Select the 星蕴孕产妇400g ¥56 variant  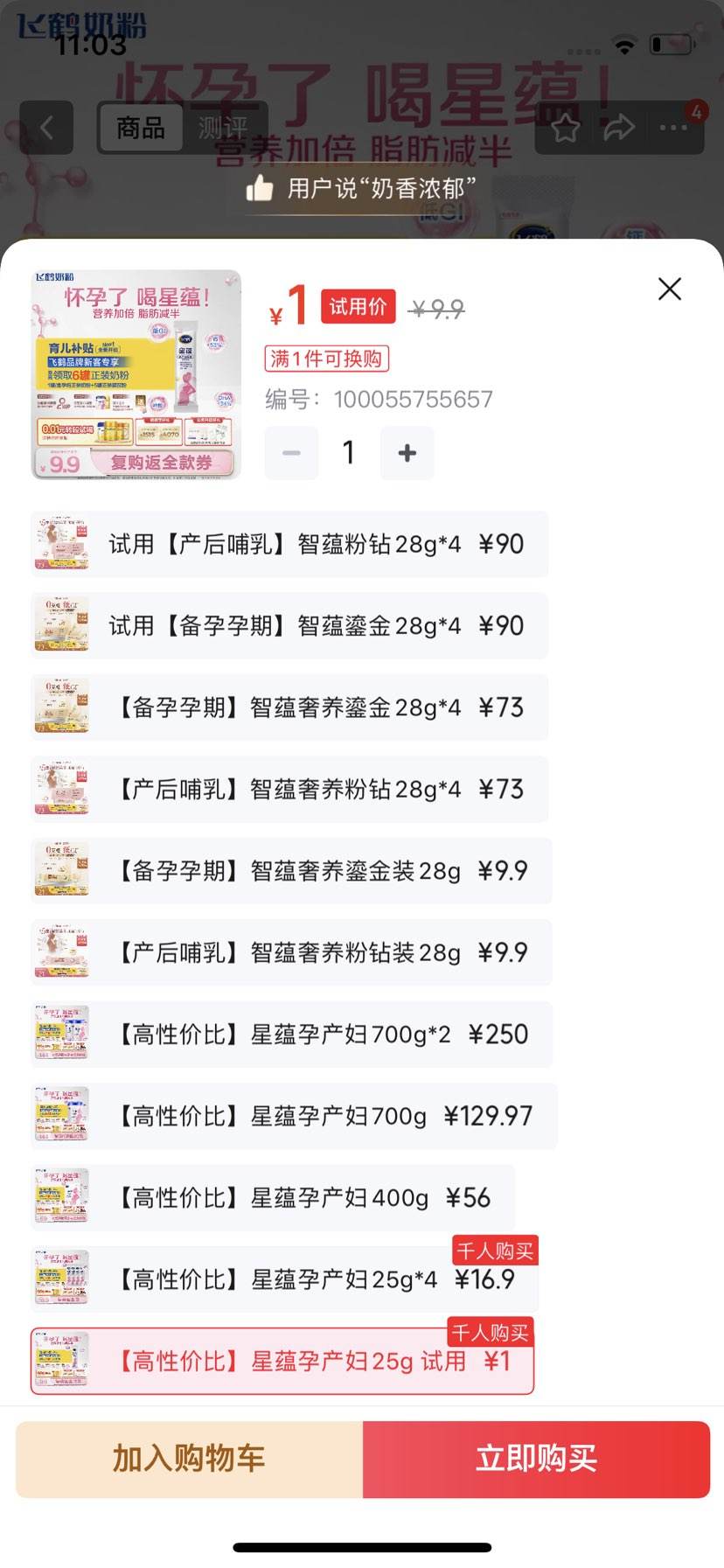[x=289, y=1197]
